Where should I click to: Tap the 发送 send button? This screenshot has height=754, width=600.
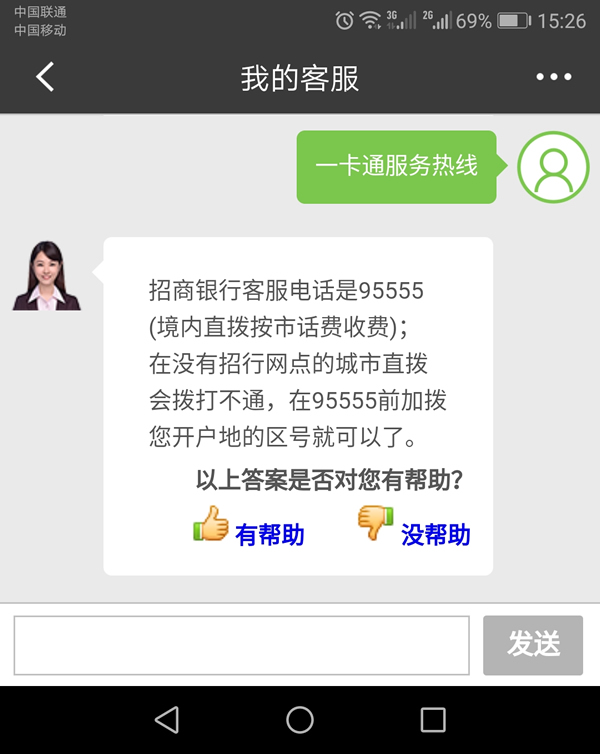tap(533, 645)
